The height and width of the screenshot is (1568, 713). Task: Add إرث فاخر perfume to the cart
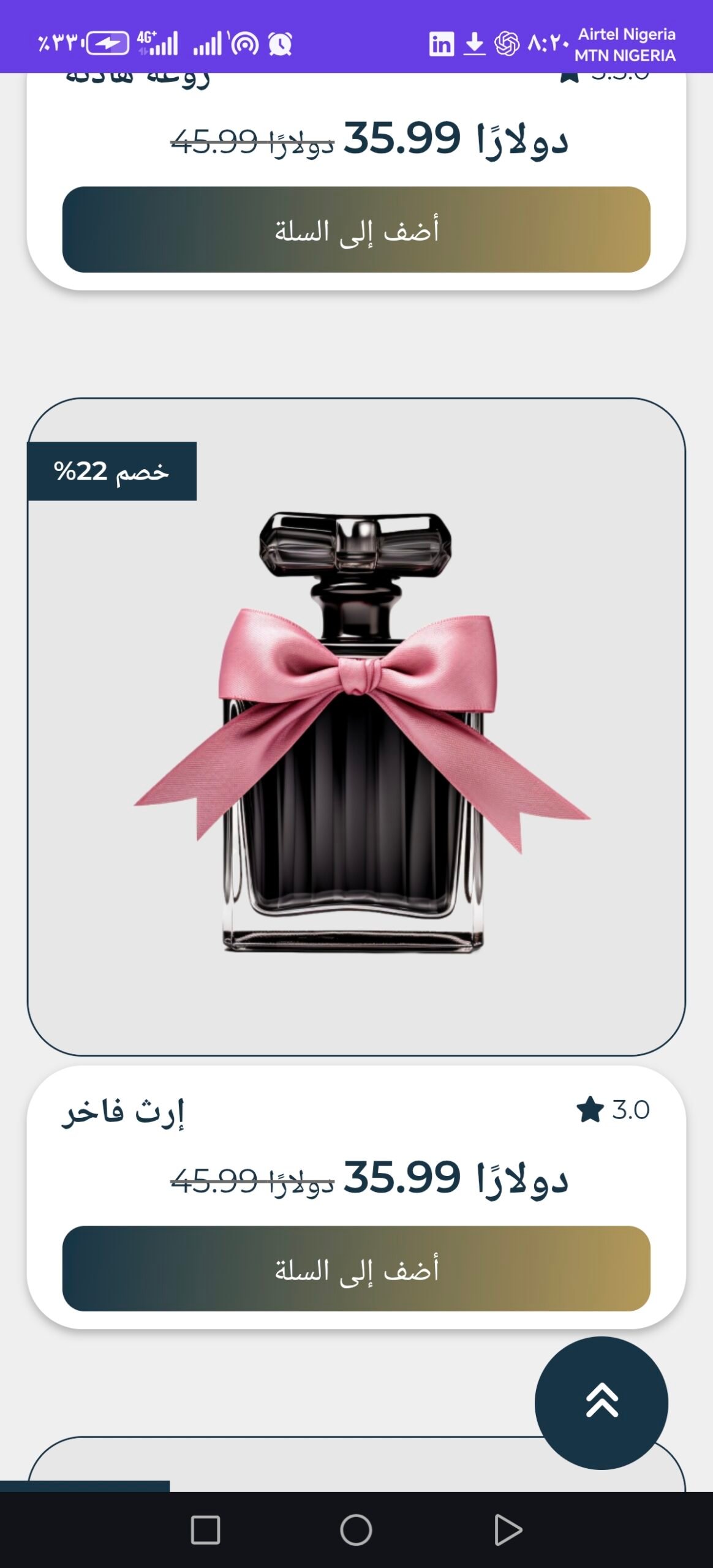tap(356, 1268)
